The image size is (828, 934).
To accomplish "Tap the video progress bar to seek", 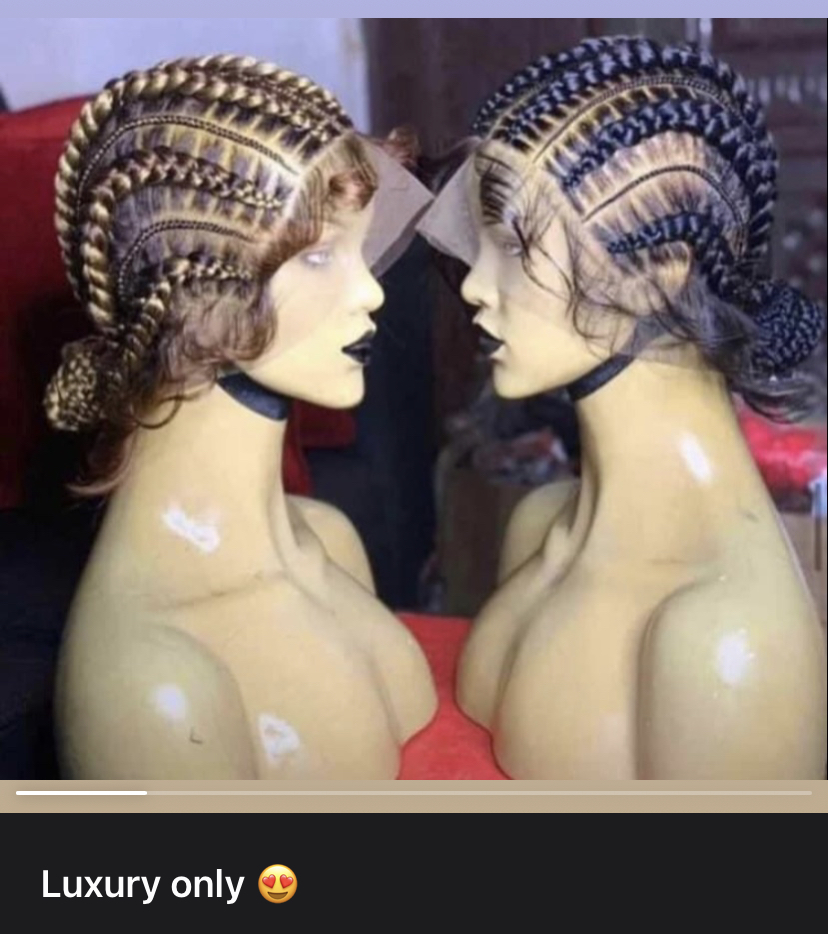I will click(414, 793).
